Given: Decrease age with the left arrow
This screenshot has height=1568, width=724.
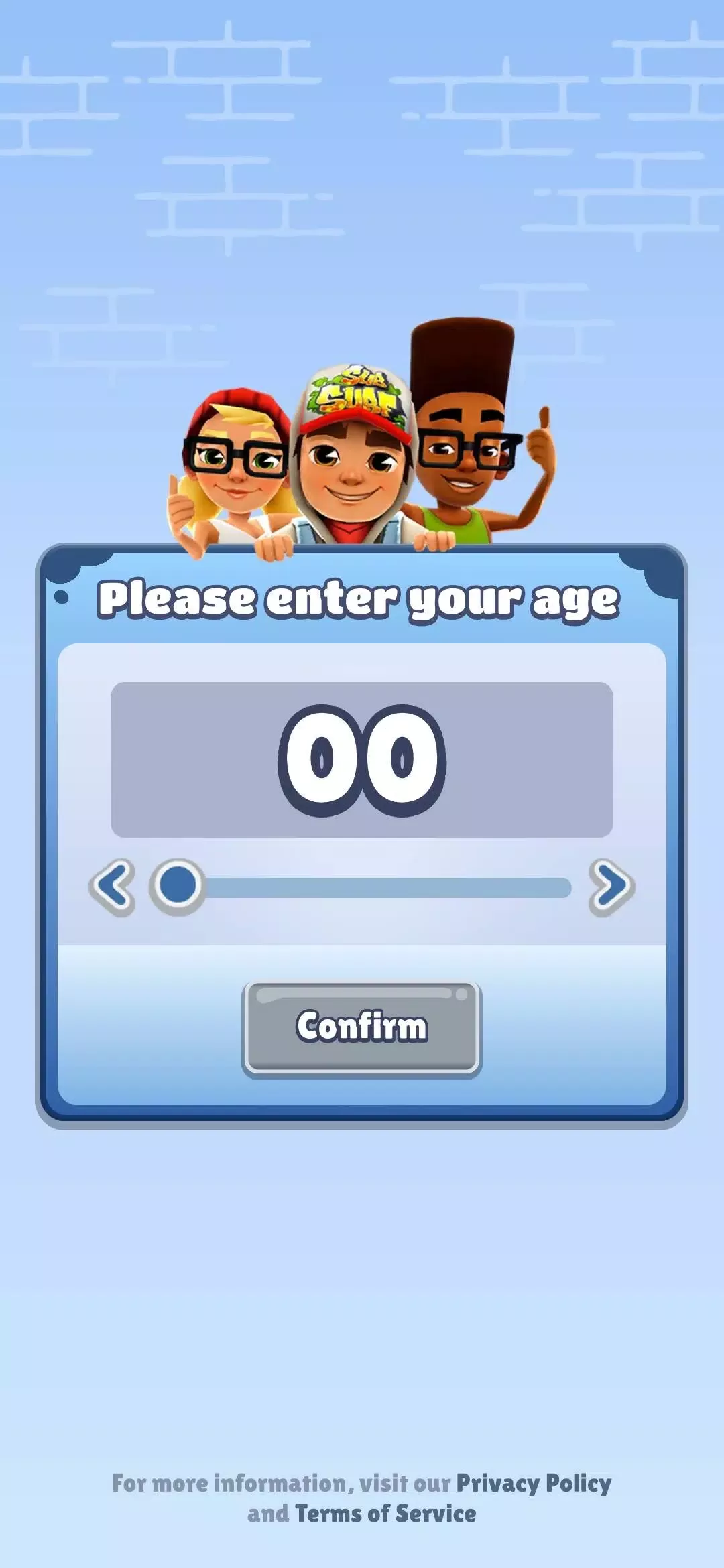Looking at the screenshot, I should click(x=113, y=887).
